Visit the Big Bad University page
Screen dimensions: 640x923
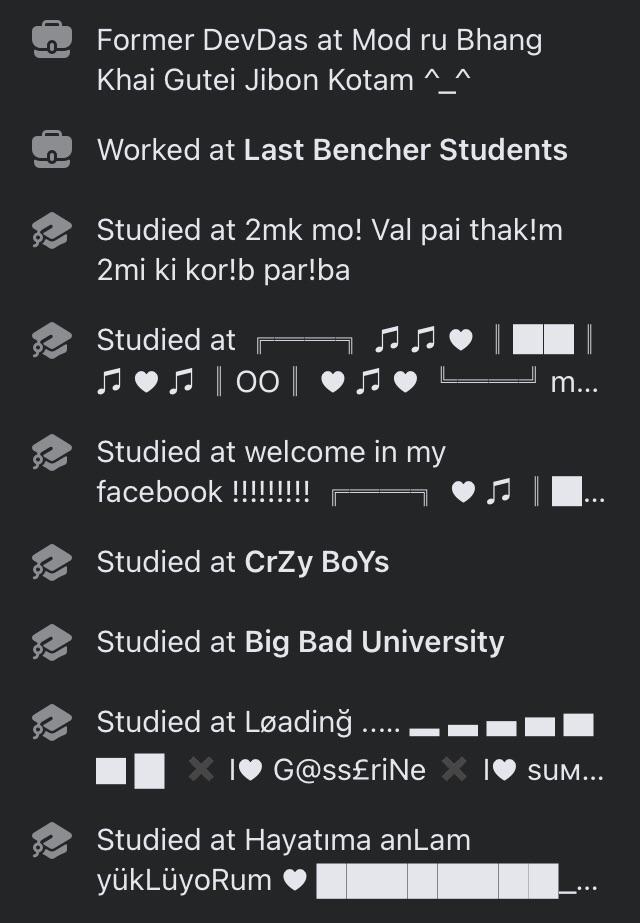(374, 642)
